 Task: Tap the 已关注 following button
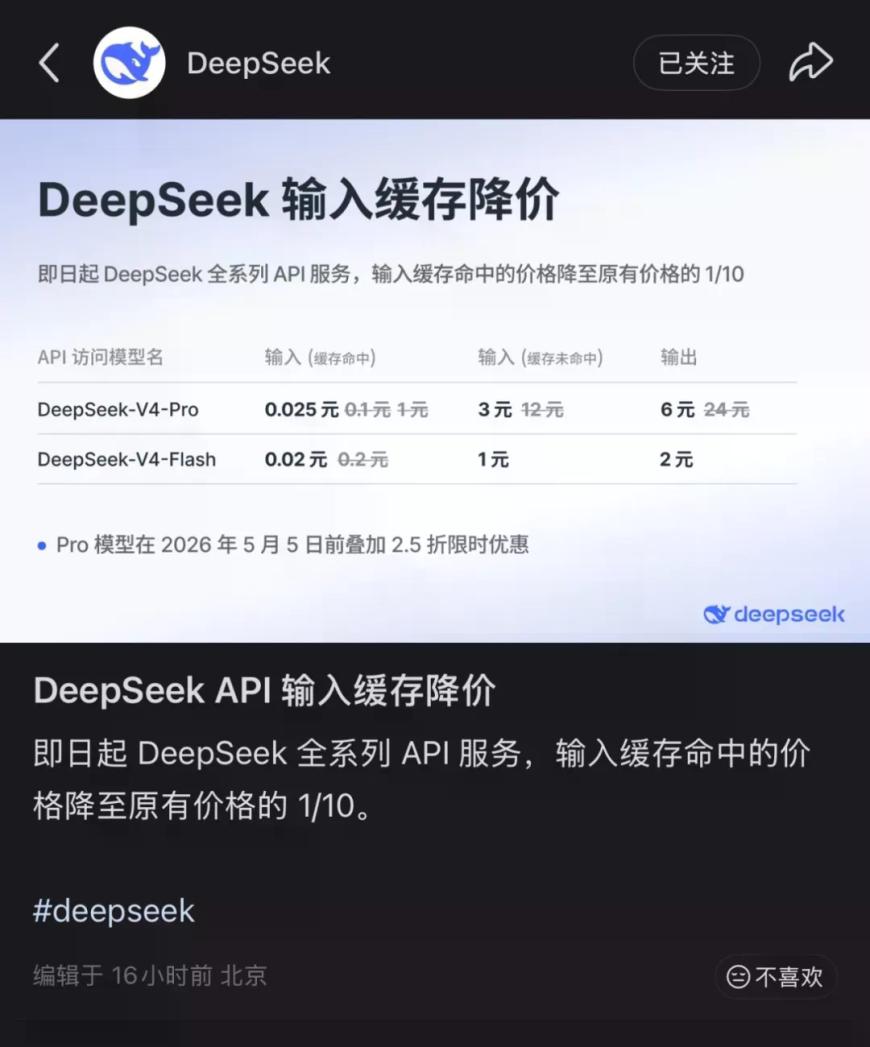point(696,63)
